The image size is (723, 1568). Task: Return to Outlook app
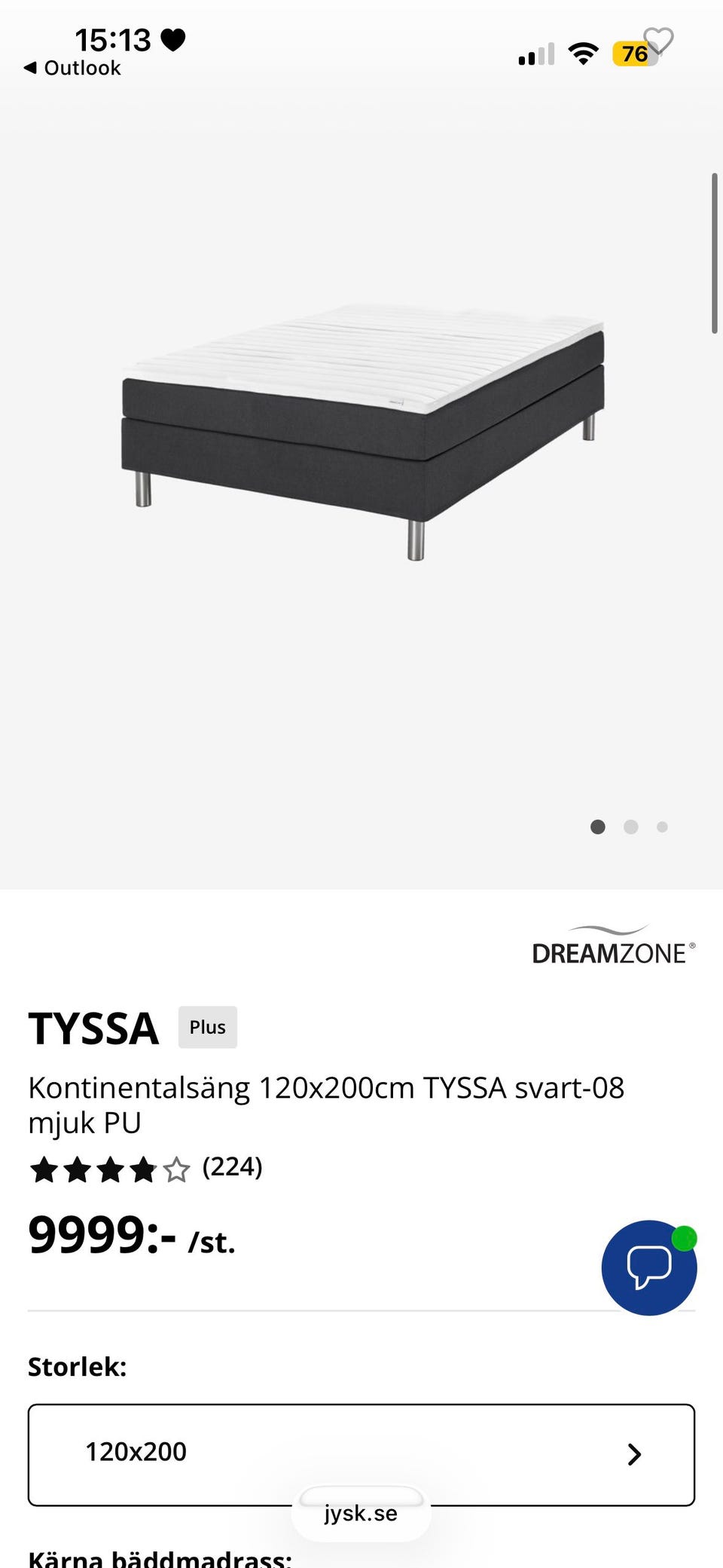(x=72, y=68)
